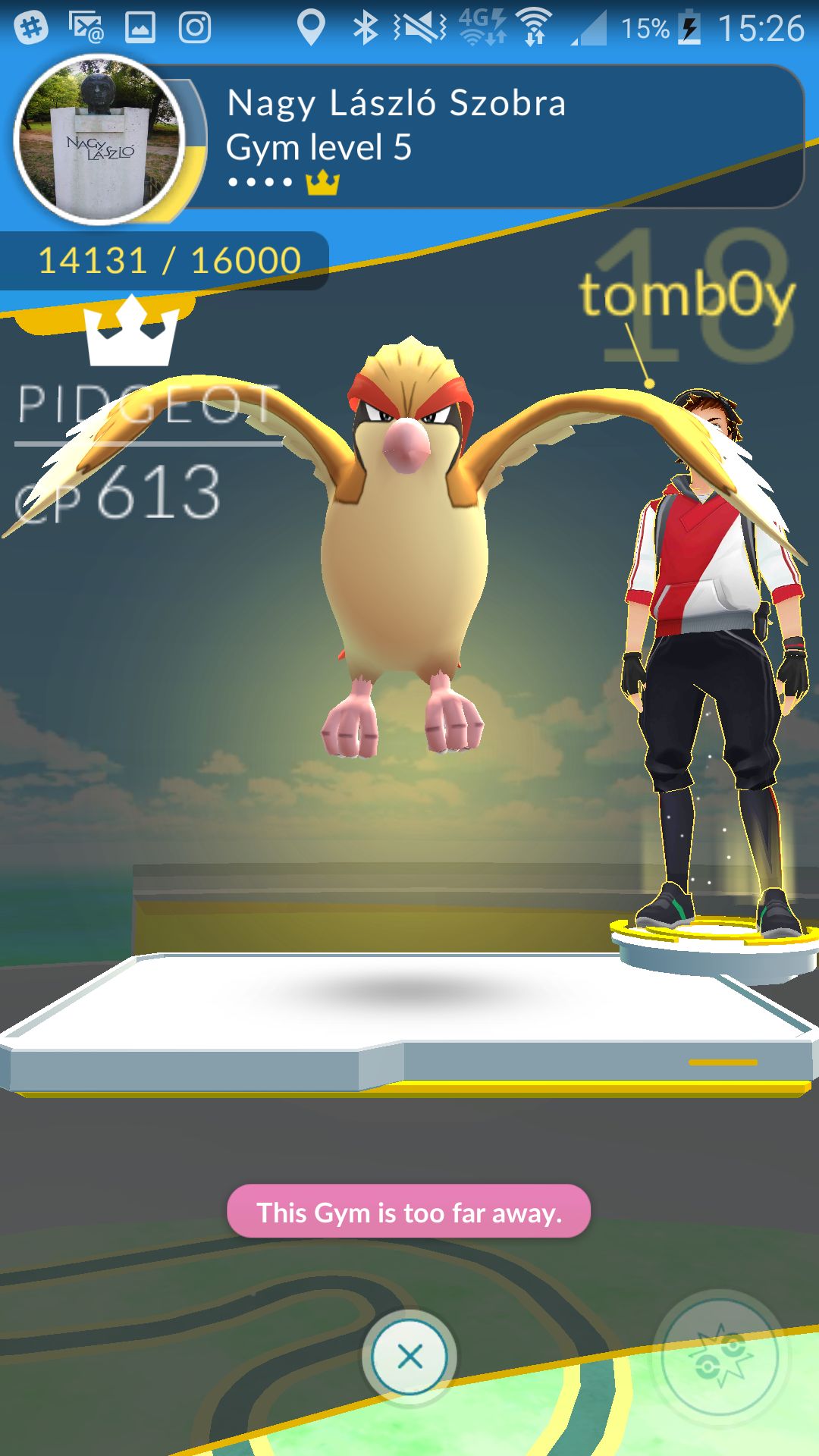Tap the Pidgeot defending the gym
The image size is (819, 1456).
coord(406,546)
